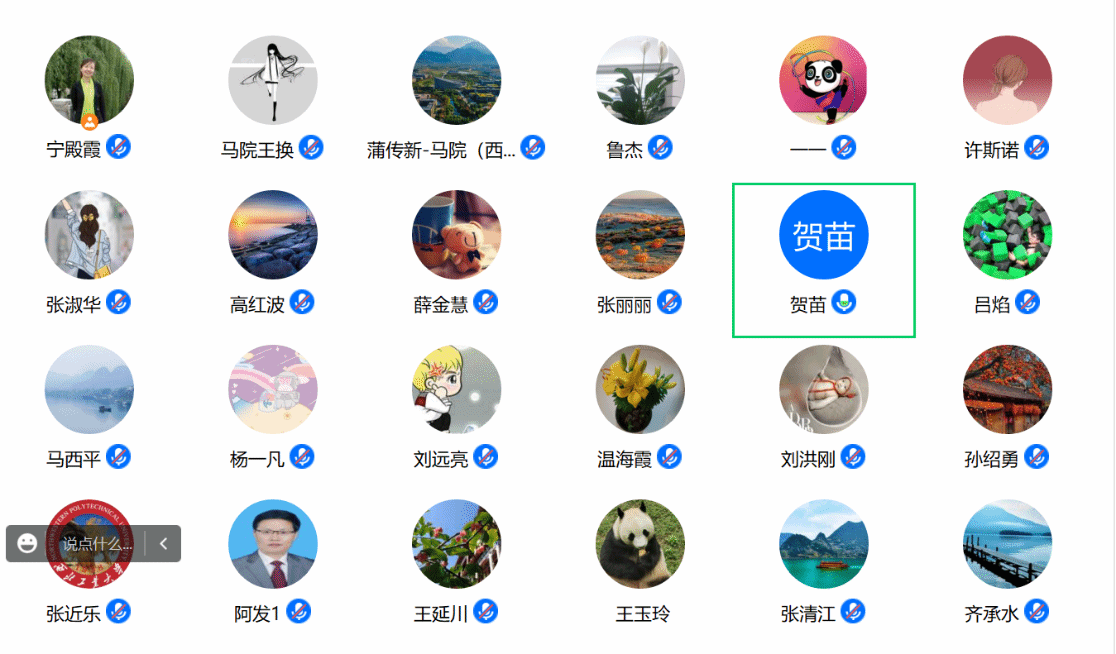The width and height of the screenshot is (1116, 654).
Task: Open the emoji reaction picker
Action: 28,544
